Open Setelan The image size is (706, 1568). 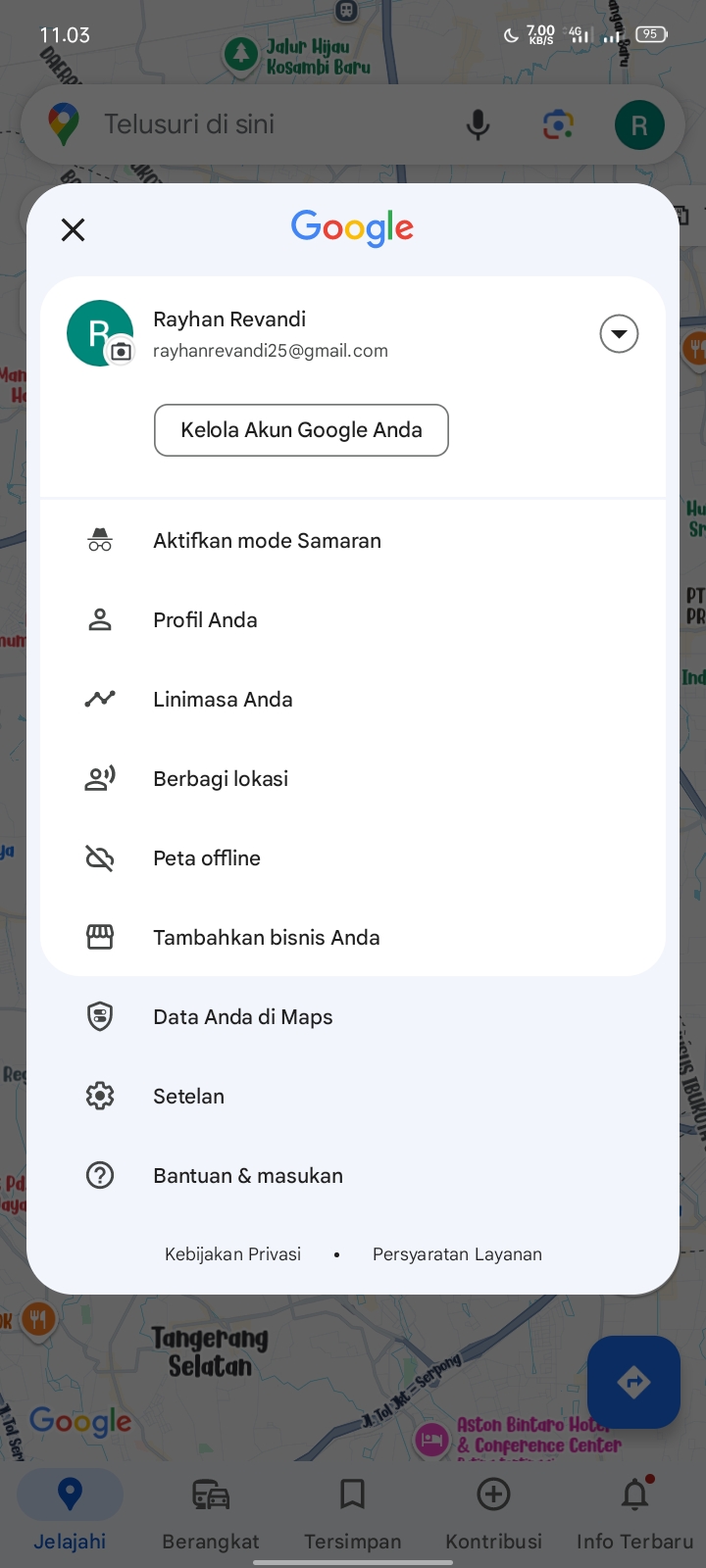(353, 1097)
